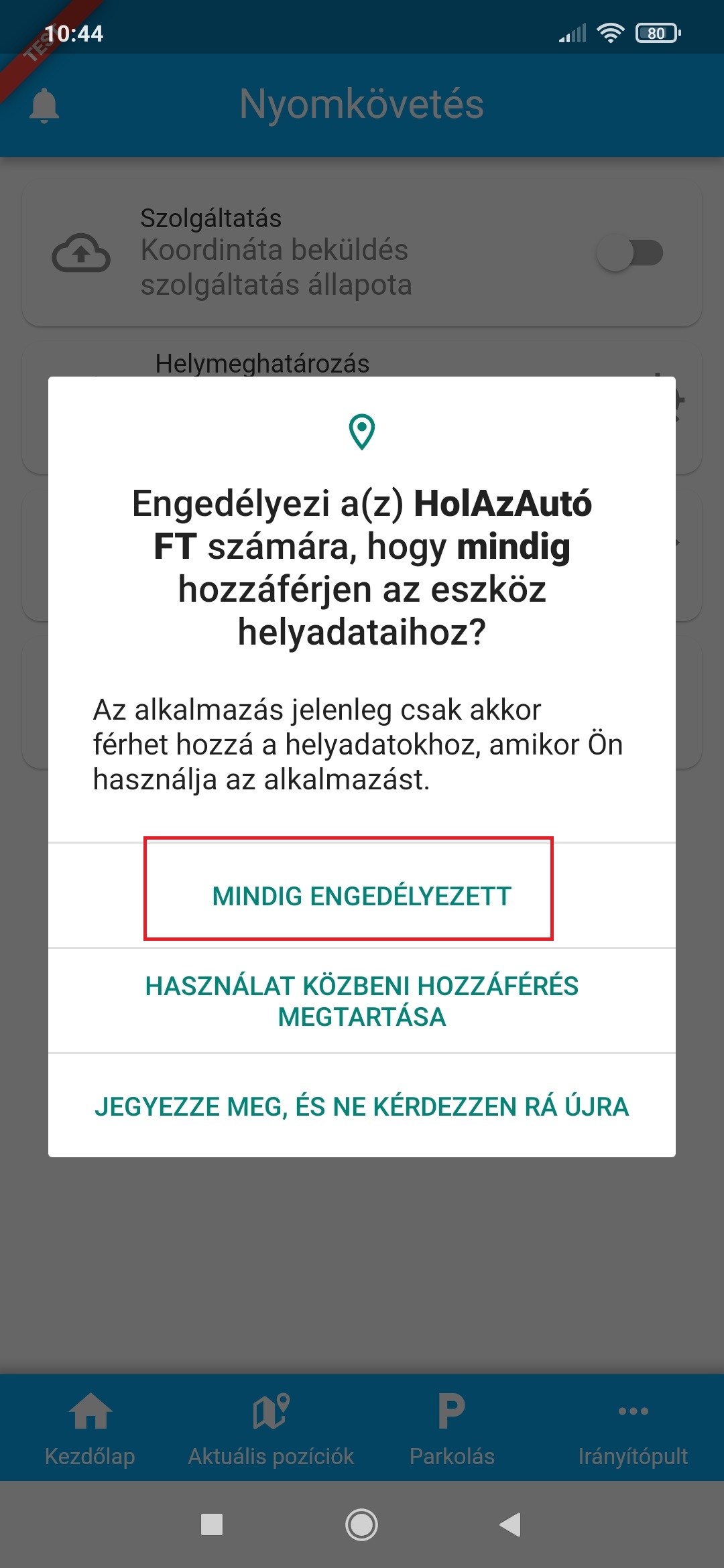This screenshot has height=1568, width=724.
Task: Select Mindig engedélyezett option
Action: click(361, 896)
